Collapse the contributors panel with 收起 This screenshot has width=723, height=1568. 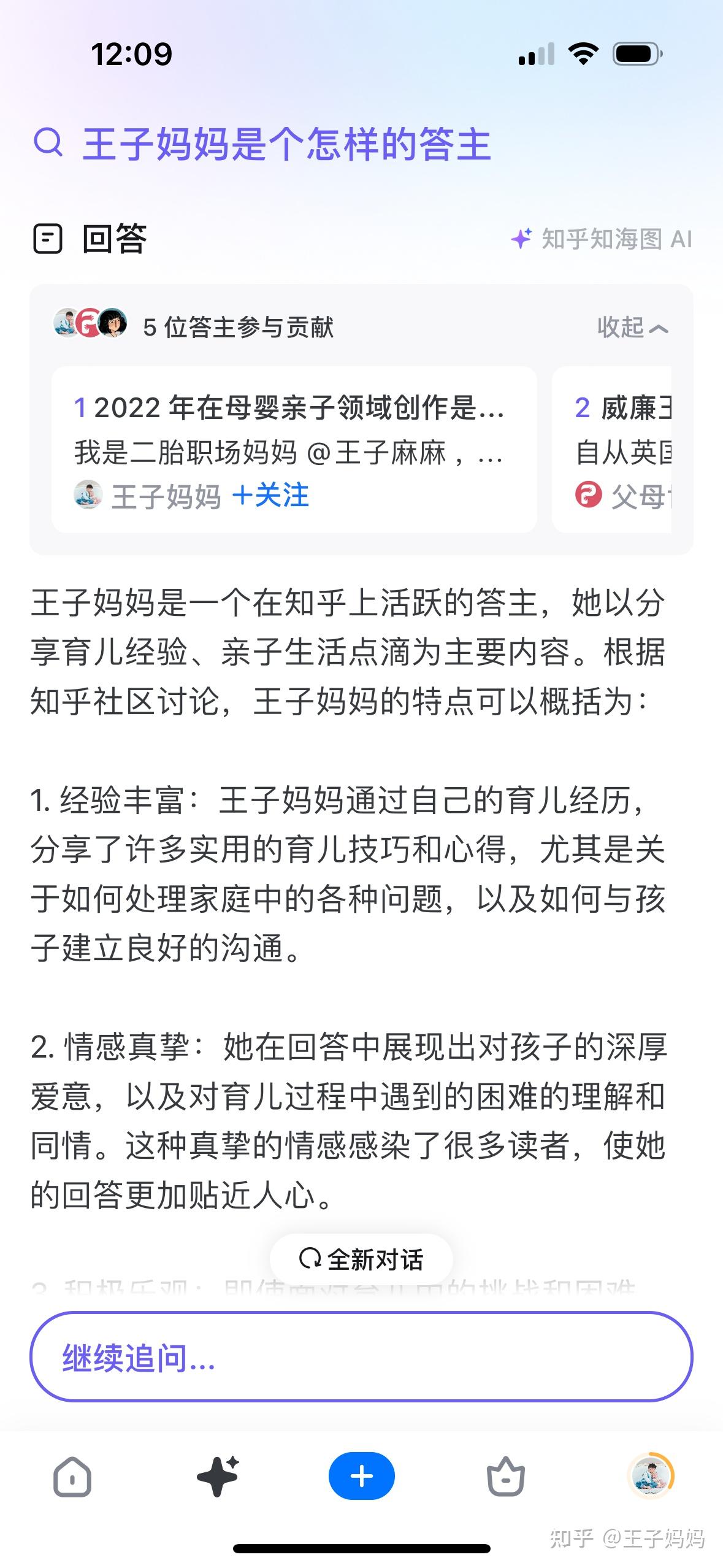point(632,328)
